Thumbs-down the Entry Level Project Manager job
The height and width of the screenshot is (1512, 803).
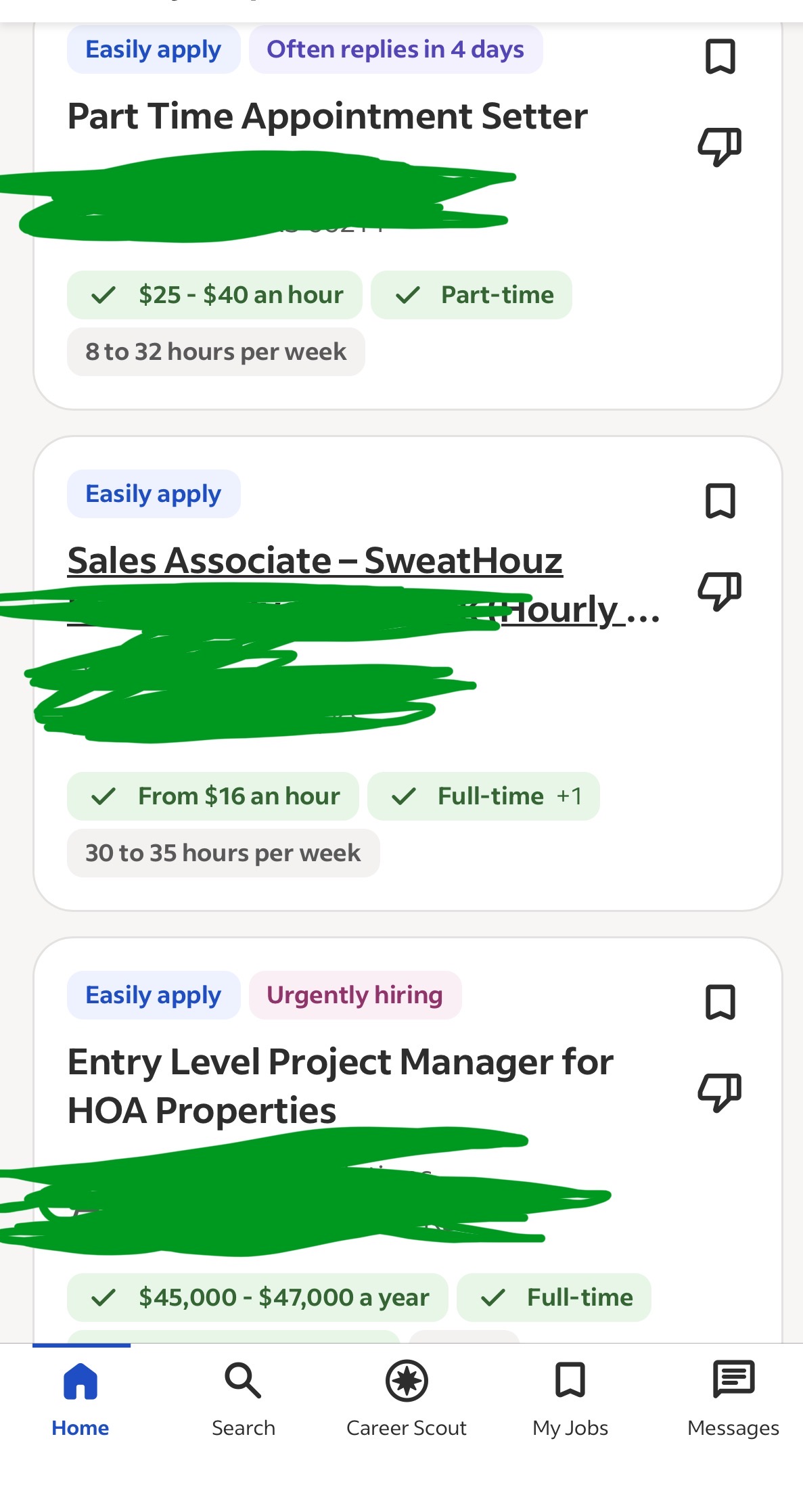coord(720,1091)
